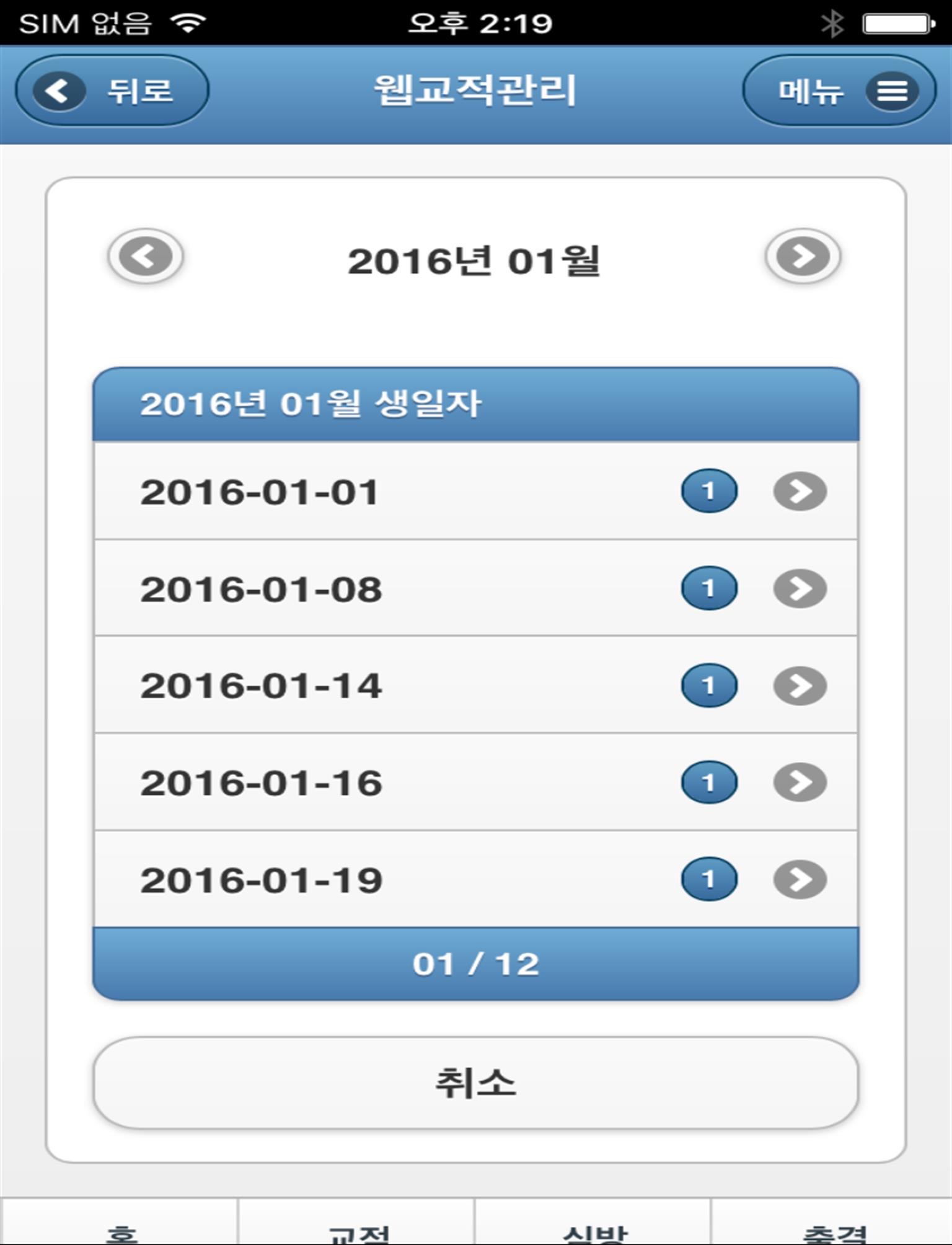Open the 메뉴 menu button
The width and height of the screenshot is (952, 1245).
coord(839,91)
